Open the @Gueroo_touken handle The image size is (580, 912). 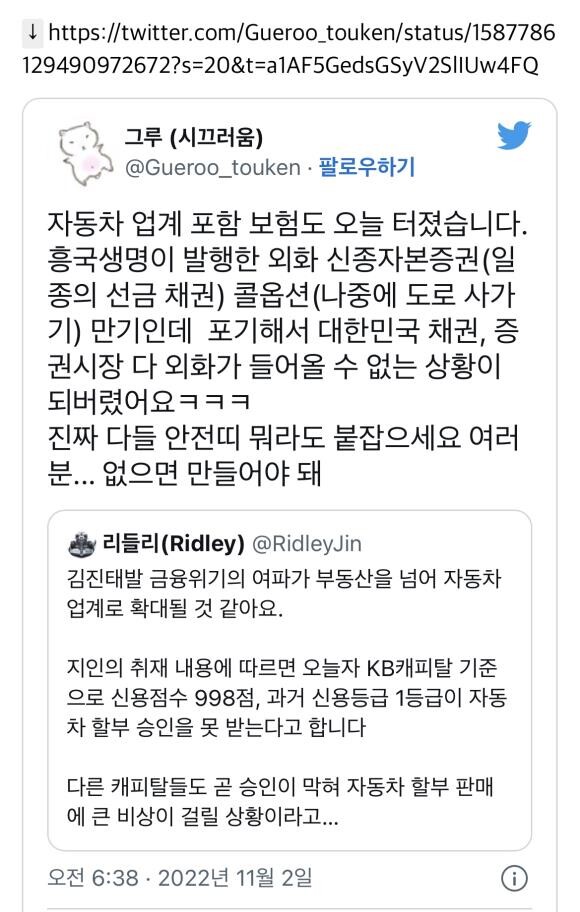point(213,168)
